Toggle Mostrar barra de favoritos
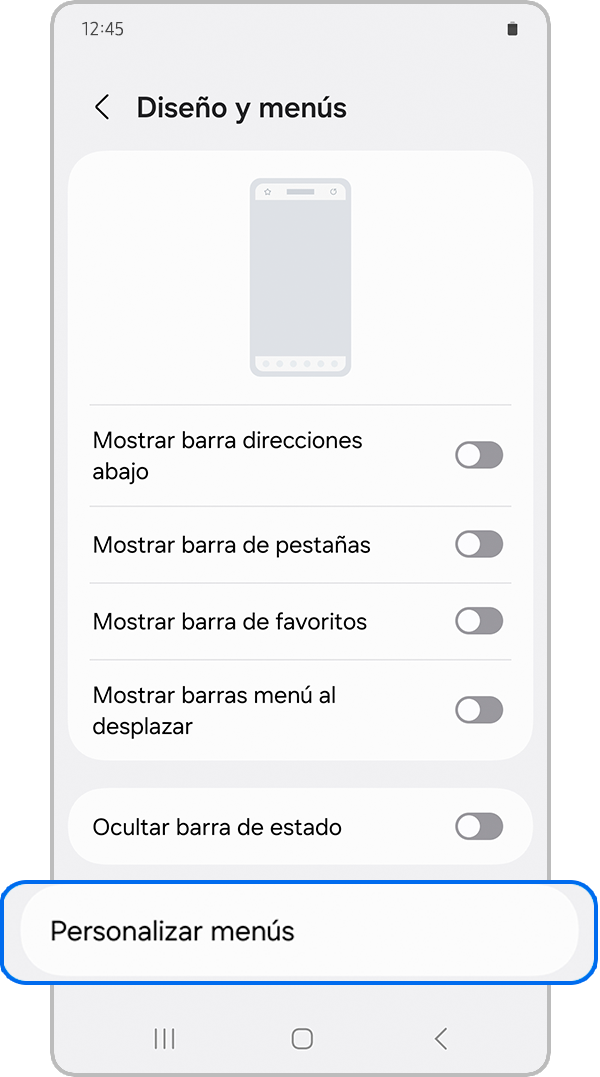The height and width of the screenshot is (1077, 600). (479, 621)
